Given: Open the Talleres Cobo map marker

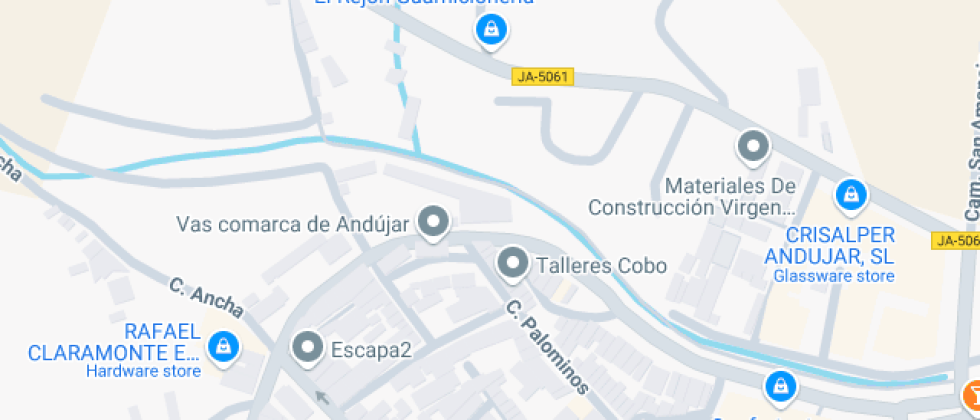Looking at the screenshot, I should click(x=513, y=264).
